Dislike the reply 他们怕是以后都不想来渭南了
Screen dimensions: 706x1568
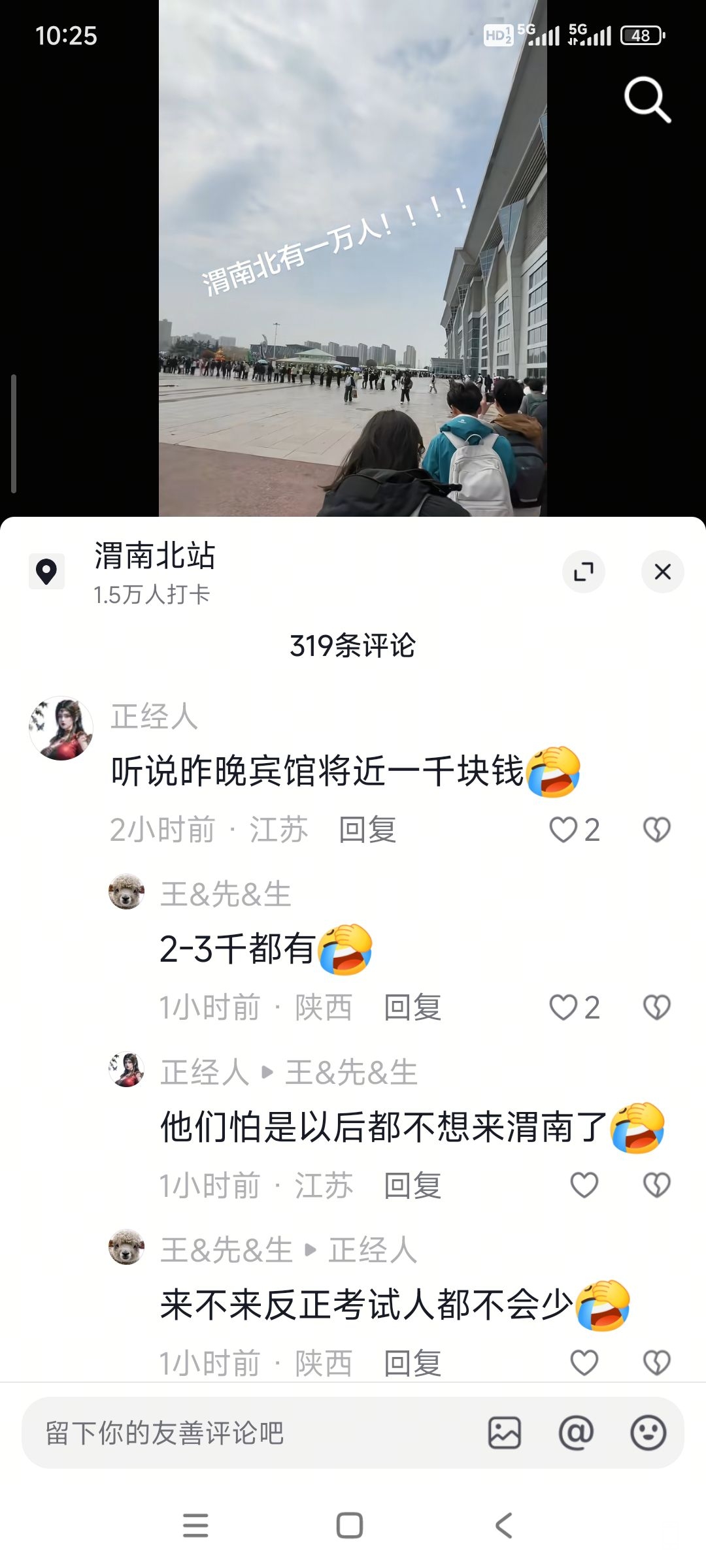656,1185
